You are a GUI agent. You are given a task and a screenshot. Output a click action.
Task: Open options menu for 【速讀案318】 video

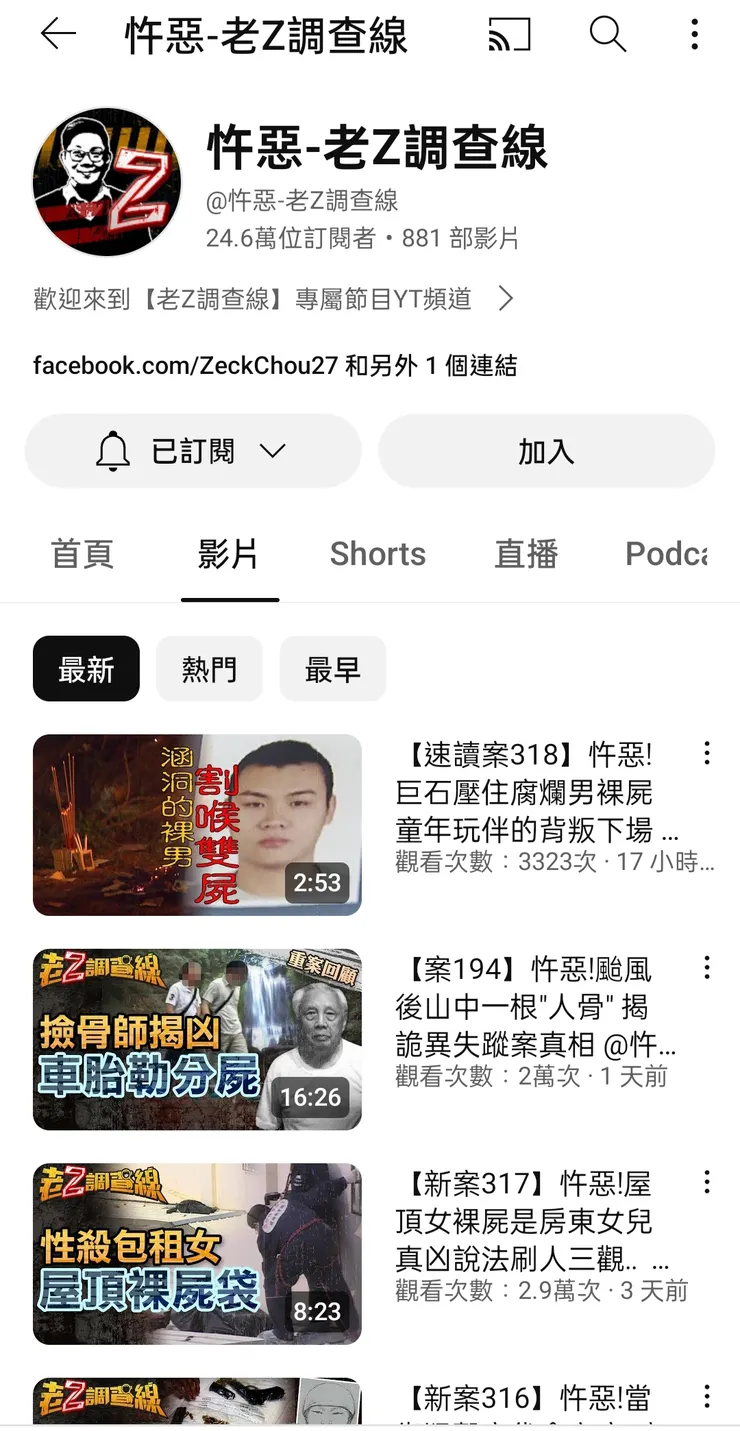[707, 753]
